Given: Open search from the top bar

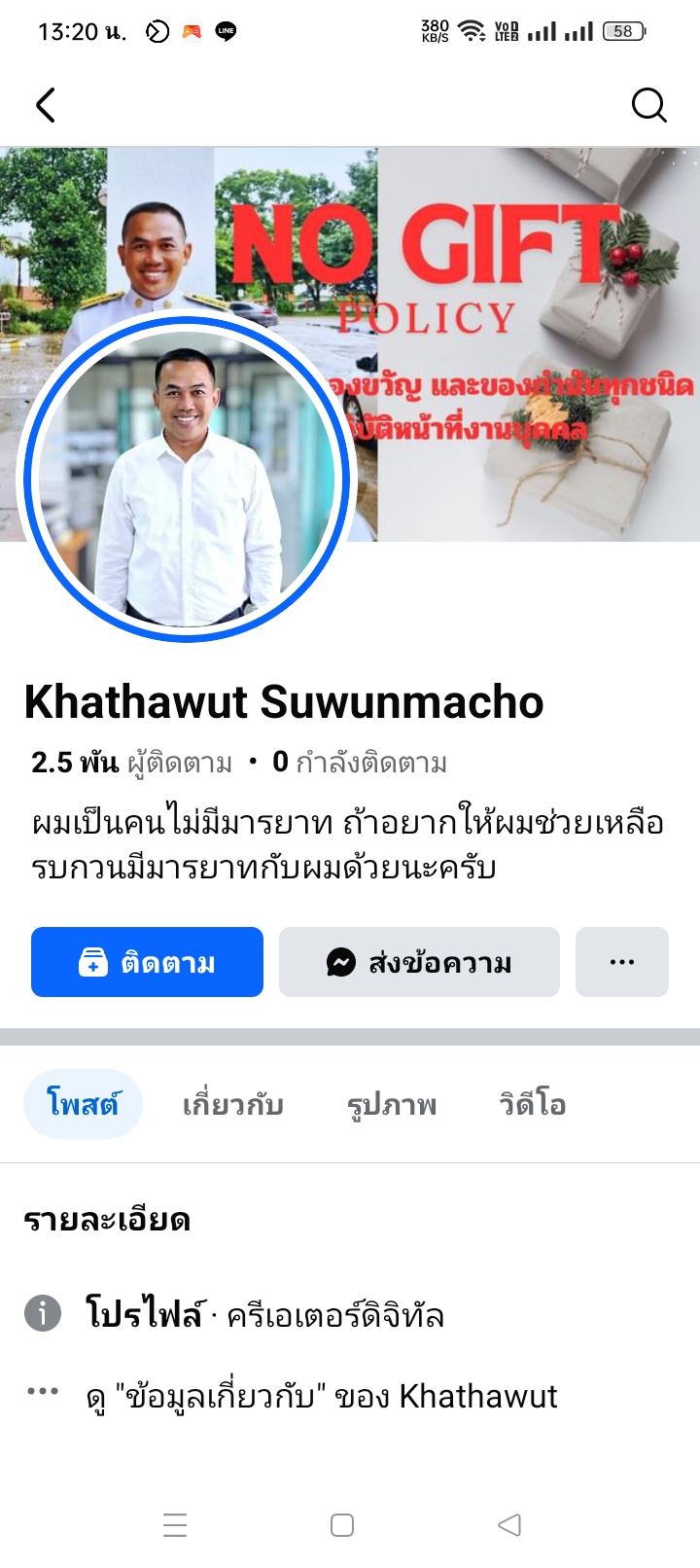Looking at the screenshot, I should 648,105.
